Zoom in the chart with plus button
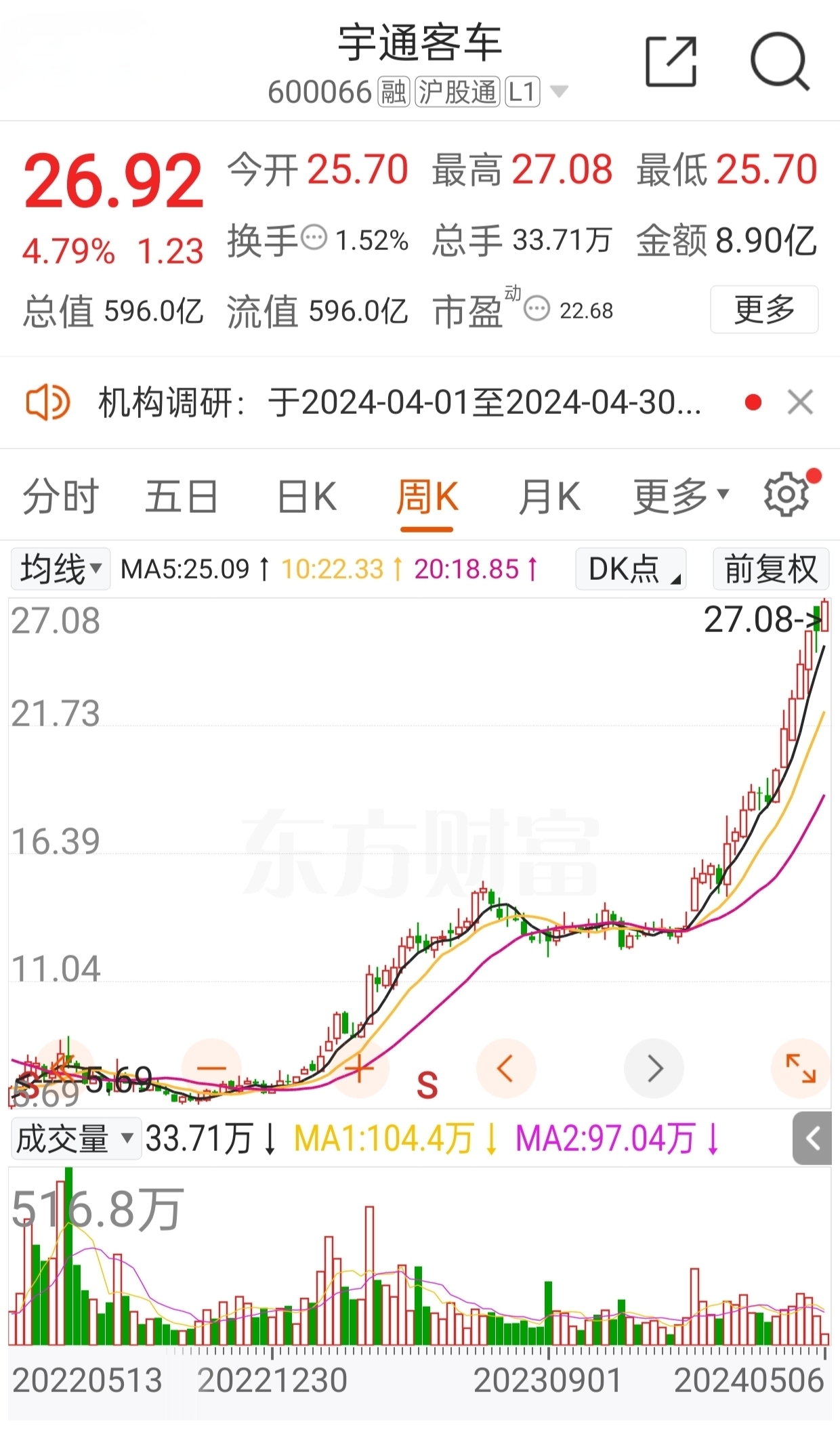 pos(359,1068)
